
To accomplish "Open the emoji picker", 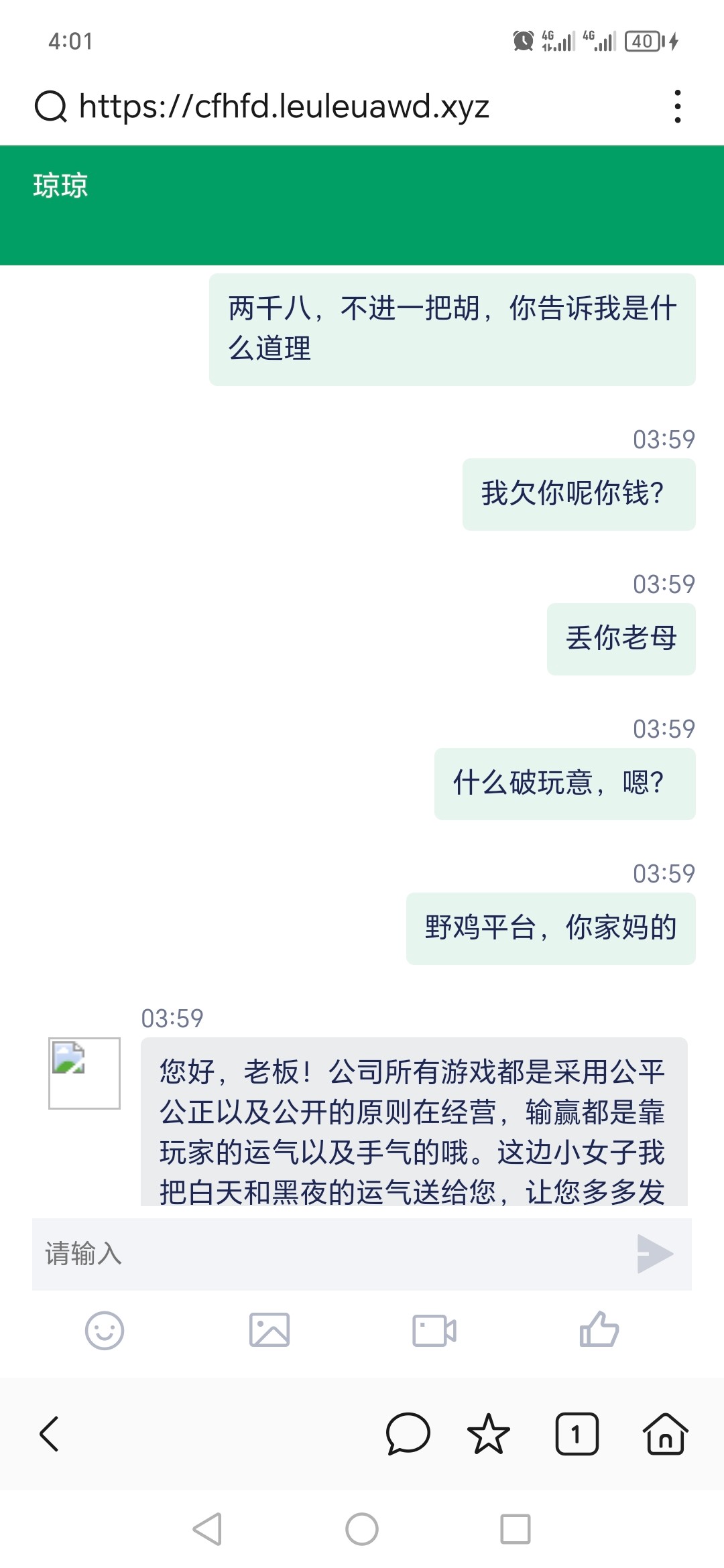I will [105, 1330].
